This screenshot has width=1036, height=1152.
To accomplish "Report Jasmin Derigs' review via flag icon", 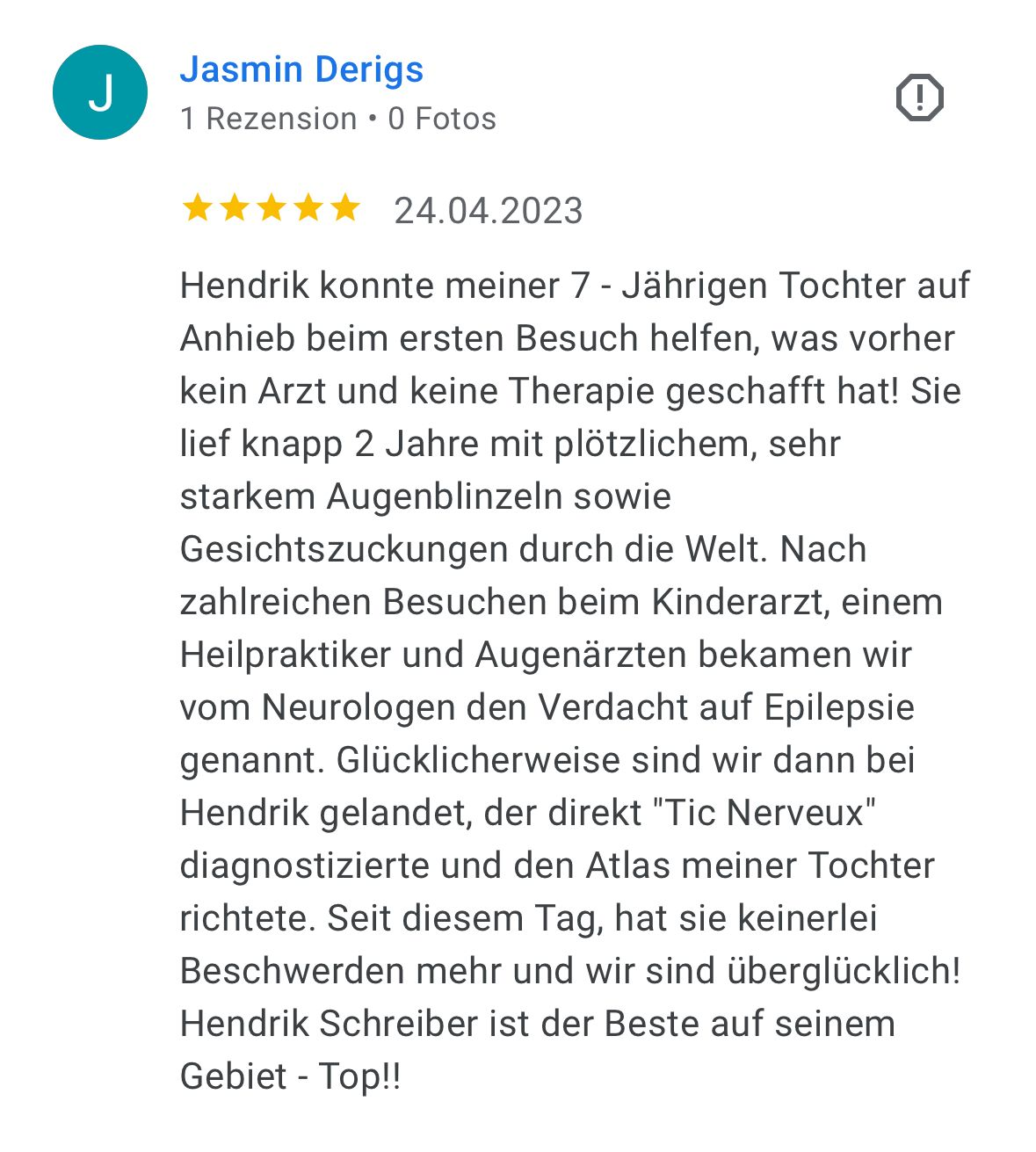I will point(919,97).
